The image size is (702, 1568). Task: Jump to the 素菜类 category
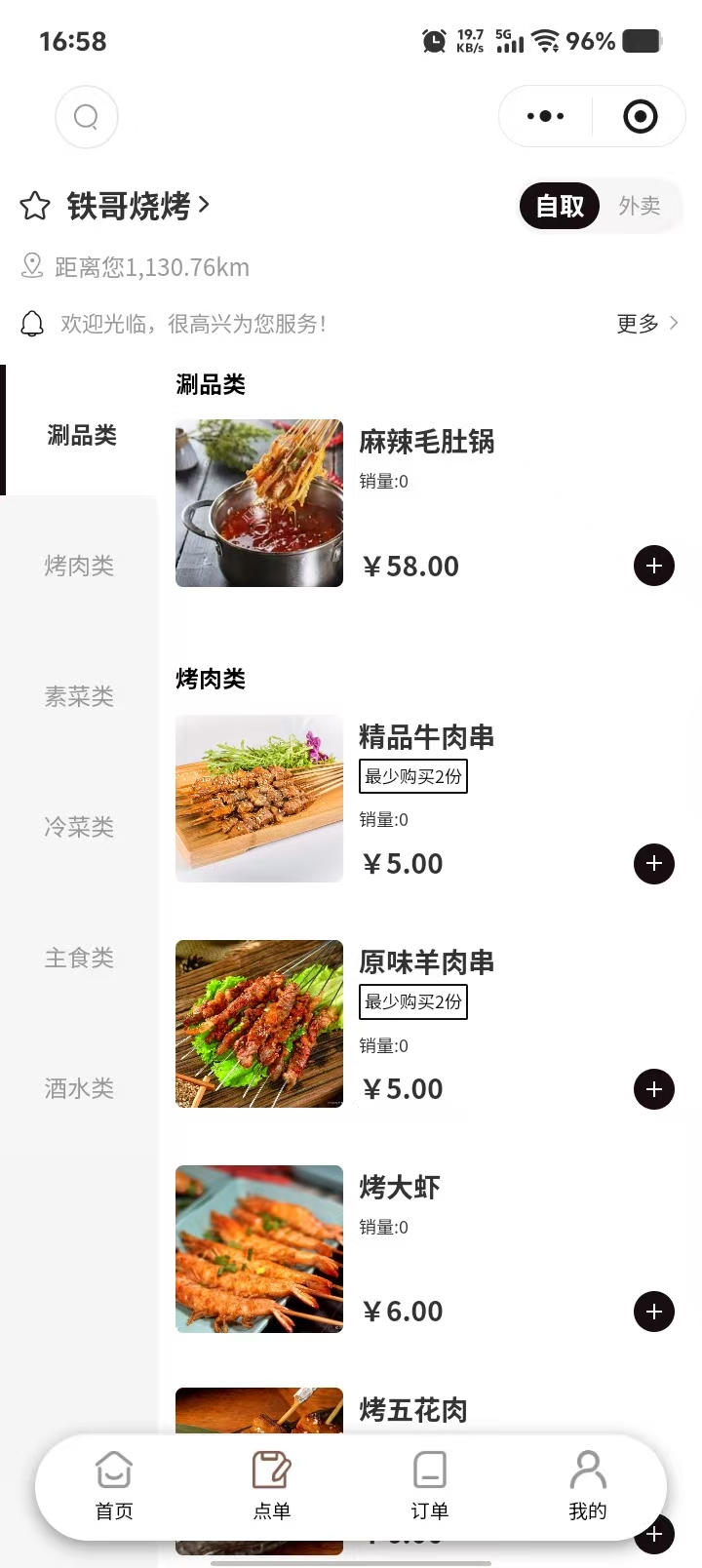(x=79, y=696)
